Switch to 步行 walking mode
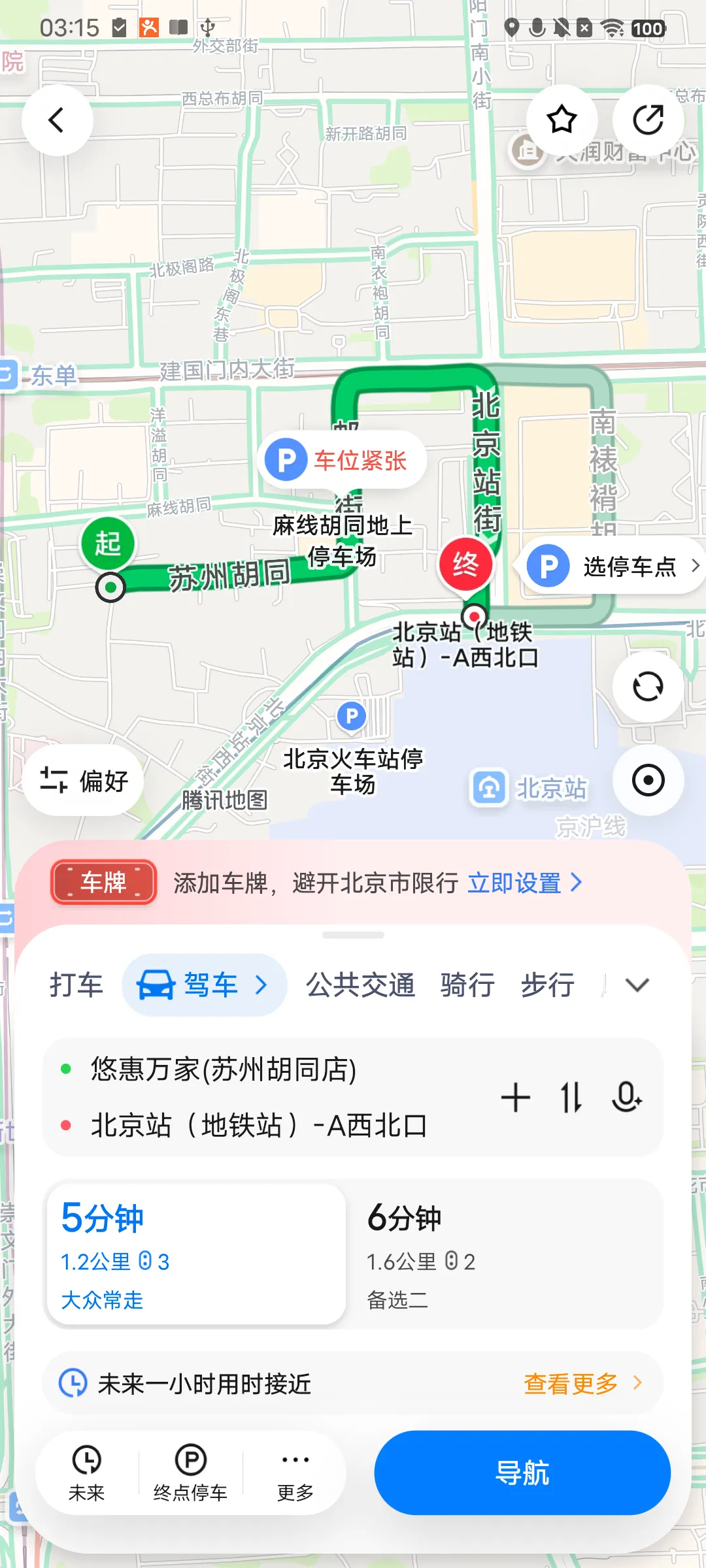The height and width of the screenshot is (1568, 706). click(x=548, y=985)
